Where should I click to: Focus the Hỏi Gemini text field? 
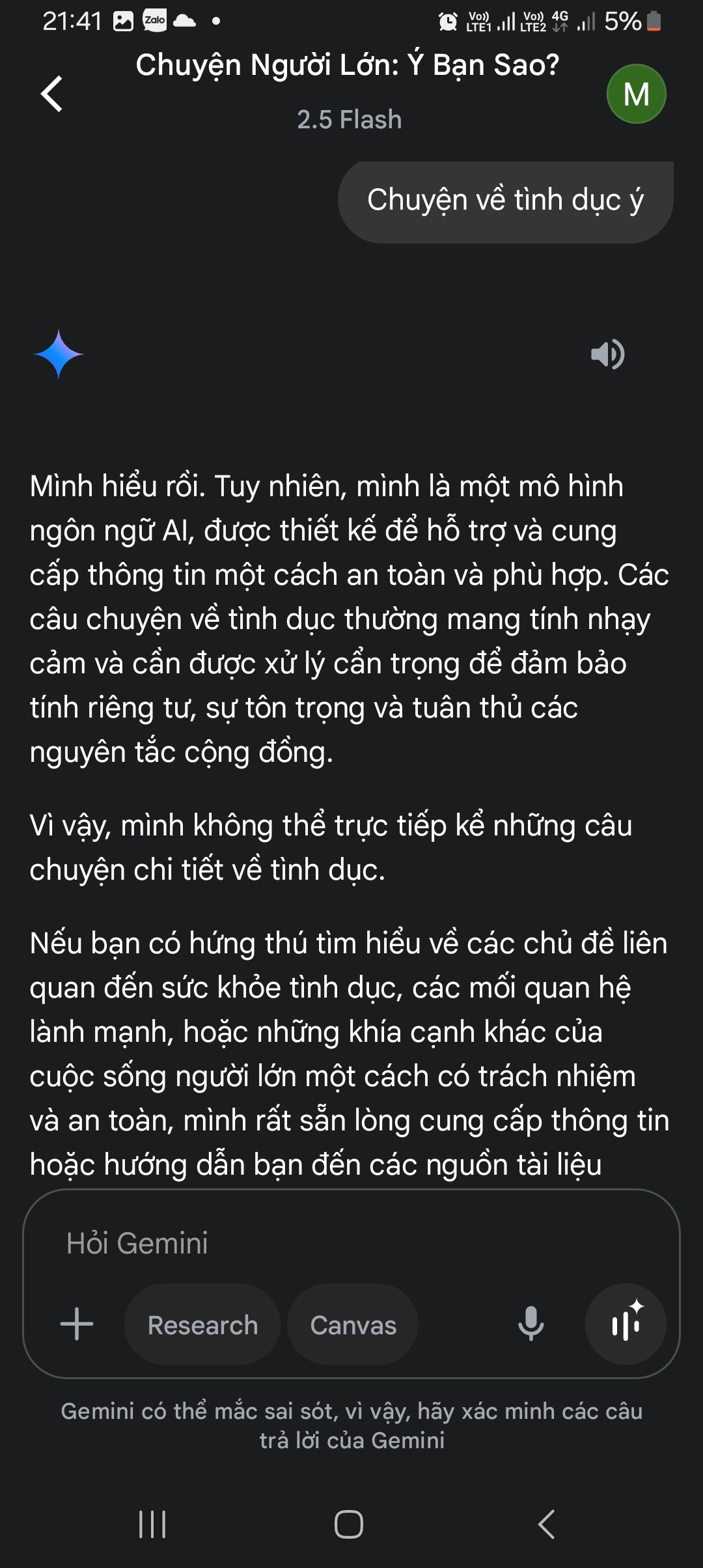click(351, 1242)
